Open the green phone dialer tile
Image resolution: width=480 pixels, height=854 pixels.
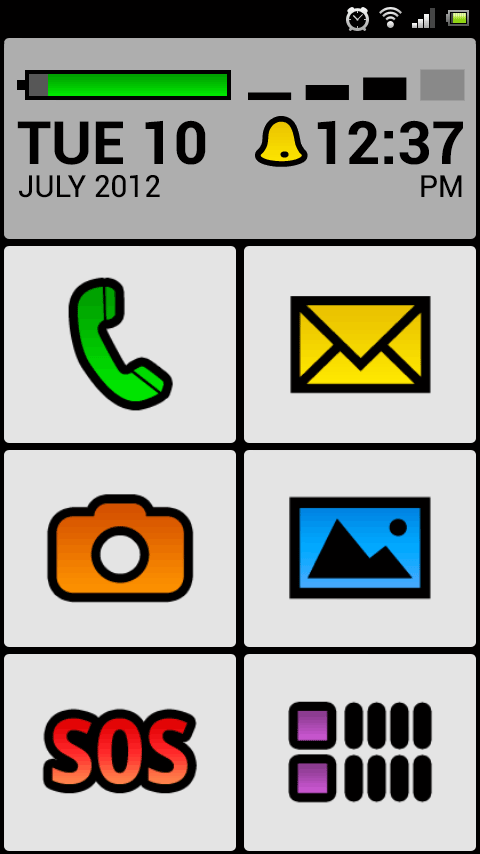pos(120,344)
